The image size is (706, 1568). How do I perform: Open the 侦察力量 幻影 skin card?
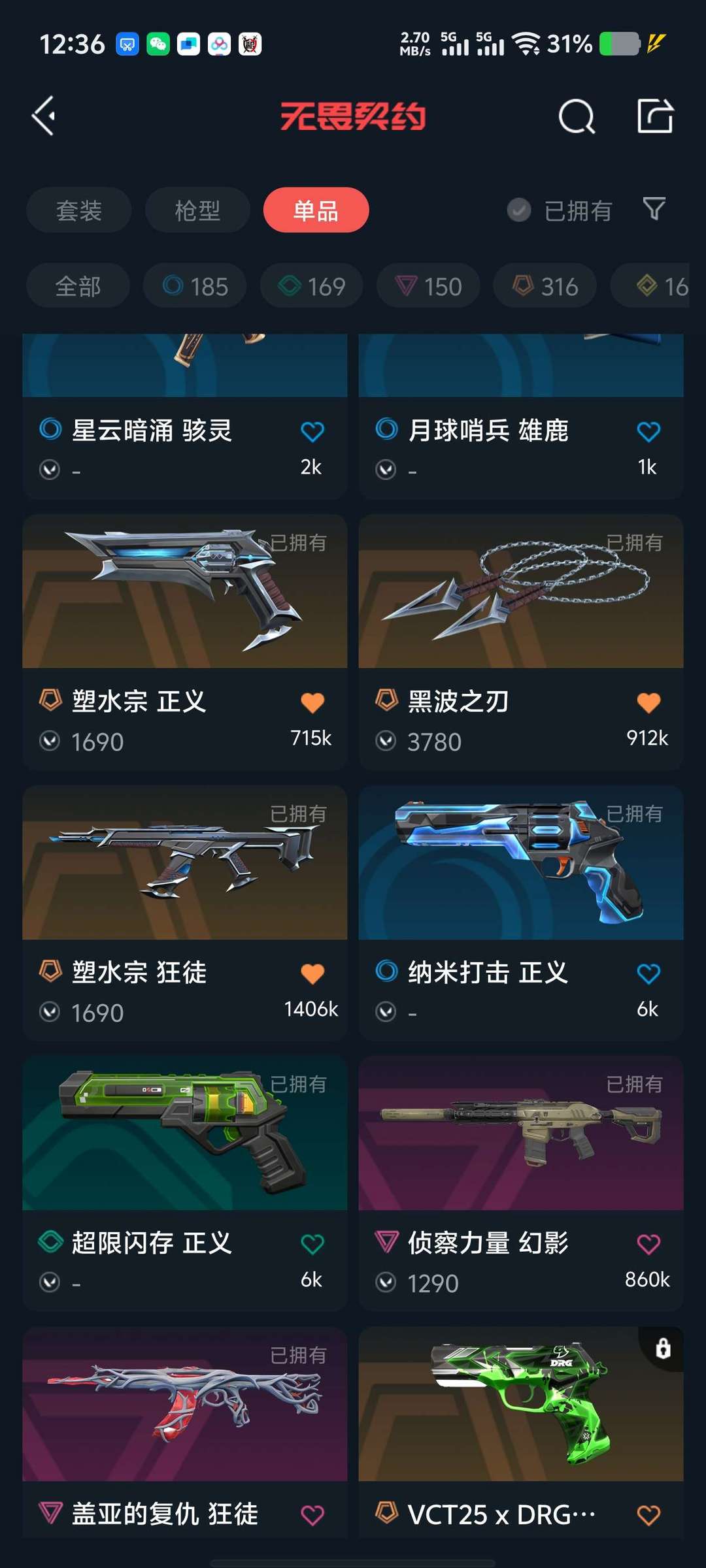(x=521, y=1184)
